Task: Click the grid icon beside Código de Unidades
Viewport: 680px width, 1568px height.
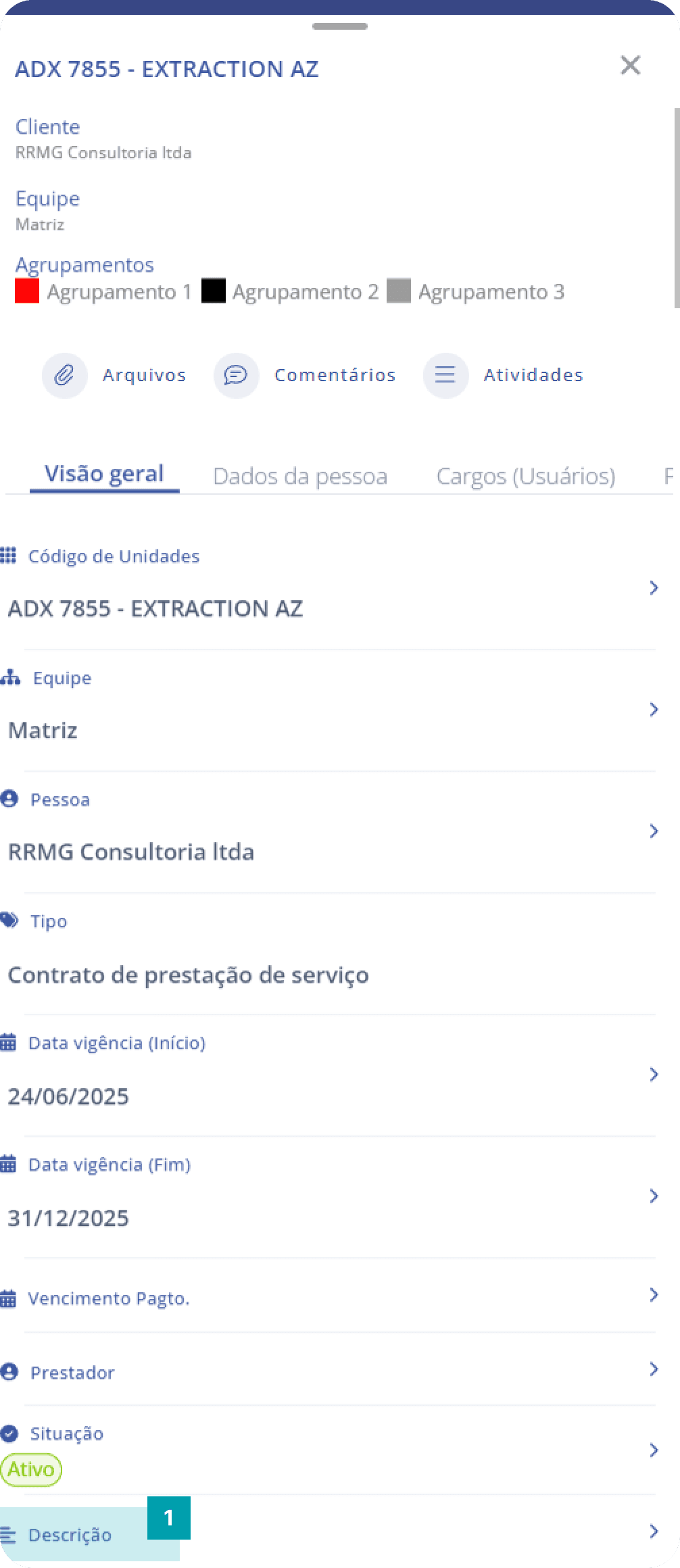Action: (x=9, y=556)
